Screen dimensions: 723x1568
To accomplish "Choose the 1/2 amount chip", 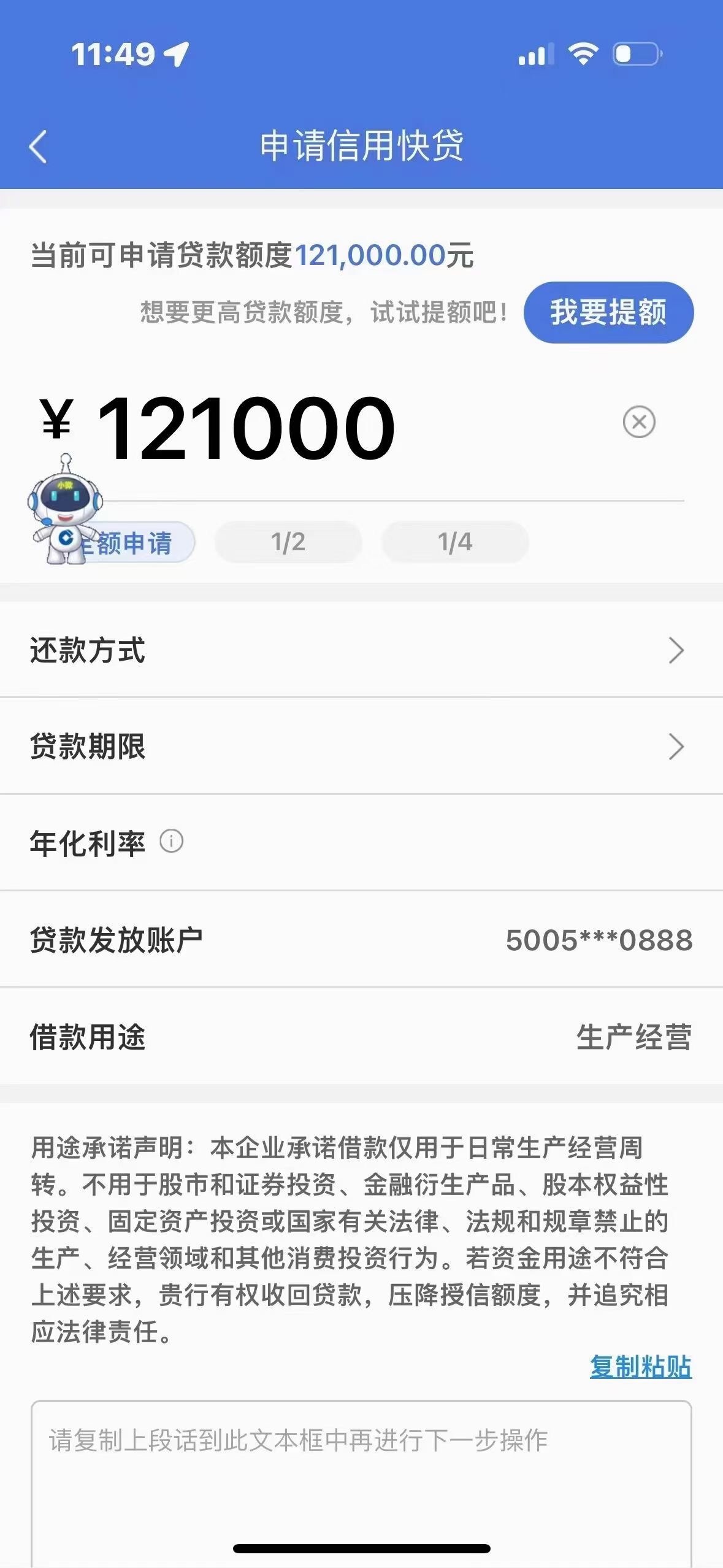I will [x=288, y=542].
